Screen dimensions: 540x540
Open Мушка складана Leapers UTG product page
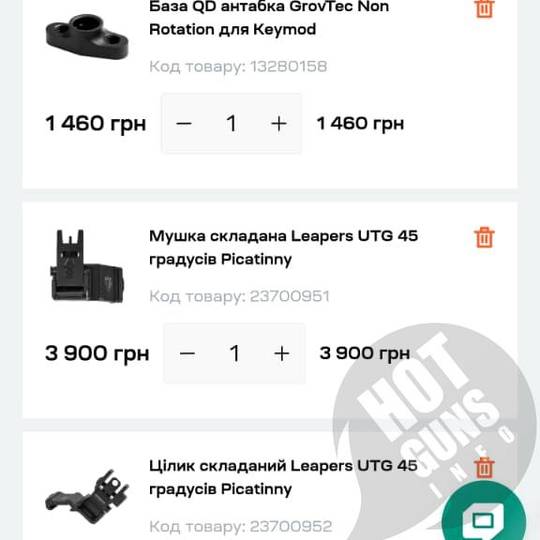[283, 247]
